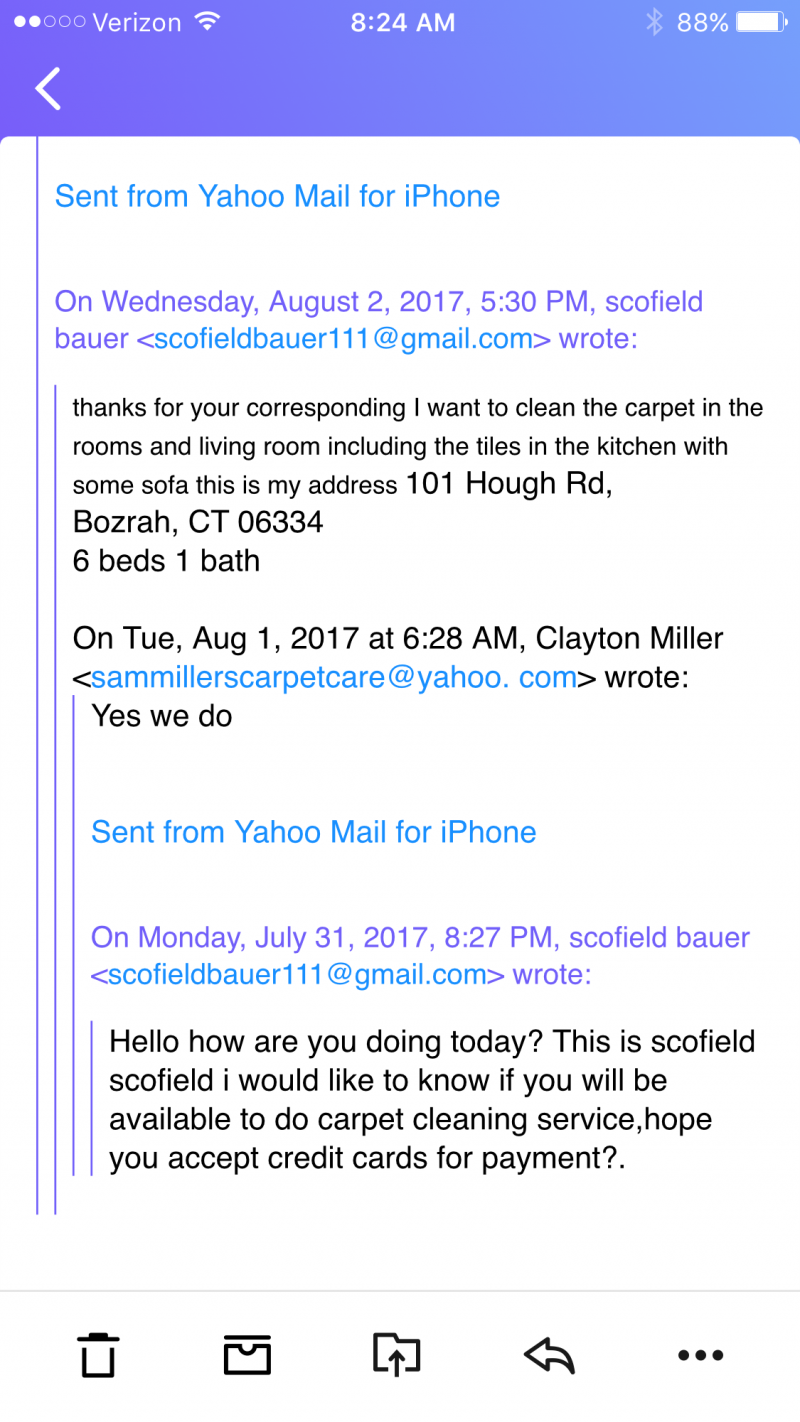Open the Yahoo Mail link below "Yes we do"
This screenshot has width=800, height=1422.
pos(313,832)
